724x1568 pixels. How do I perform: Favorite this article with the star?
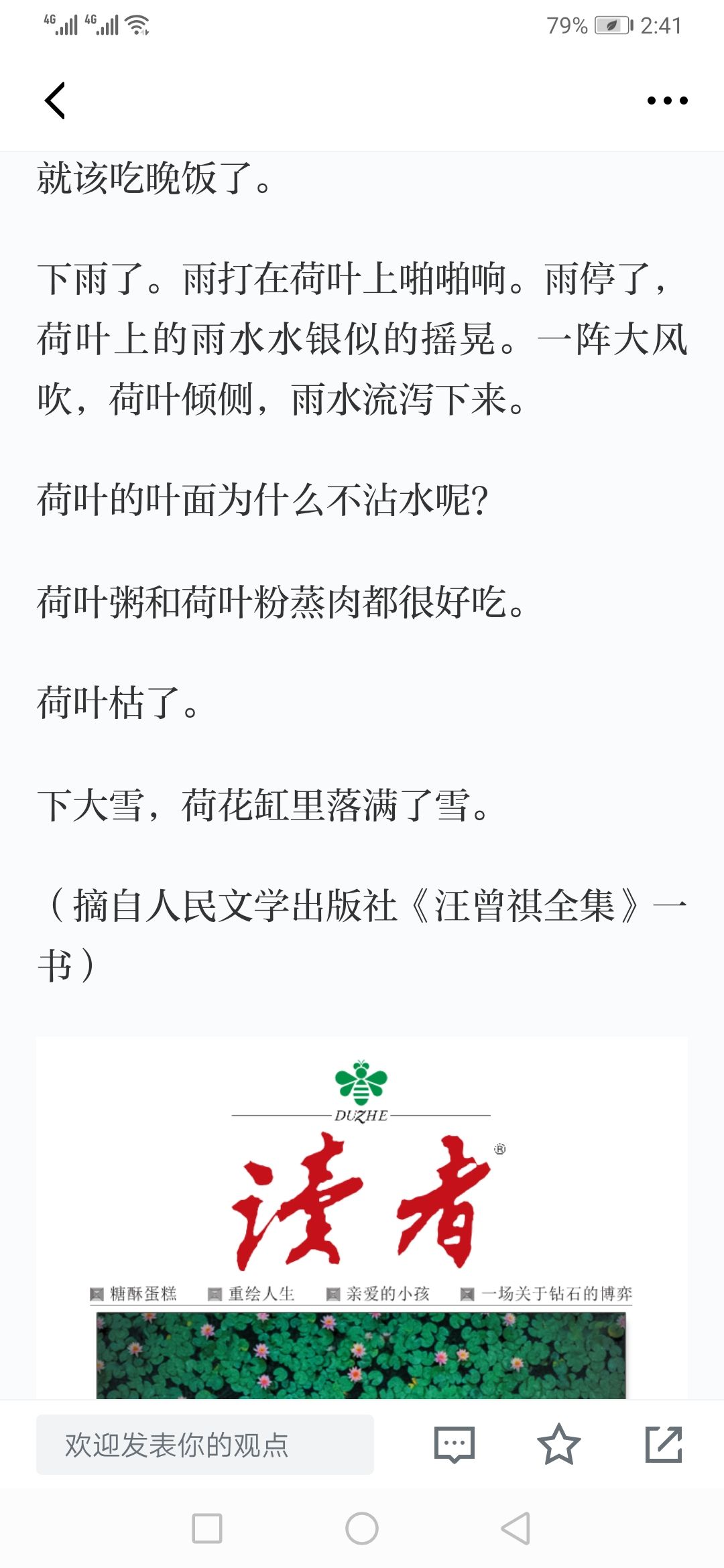point(558,1445)
